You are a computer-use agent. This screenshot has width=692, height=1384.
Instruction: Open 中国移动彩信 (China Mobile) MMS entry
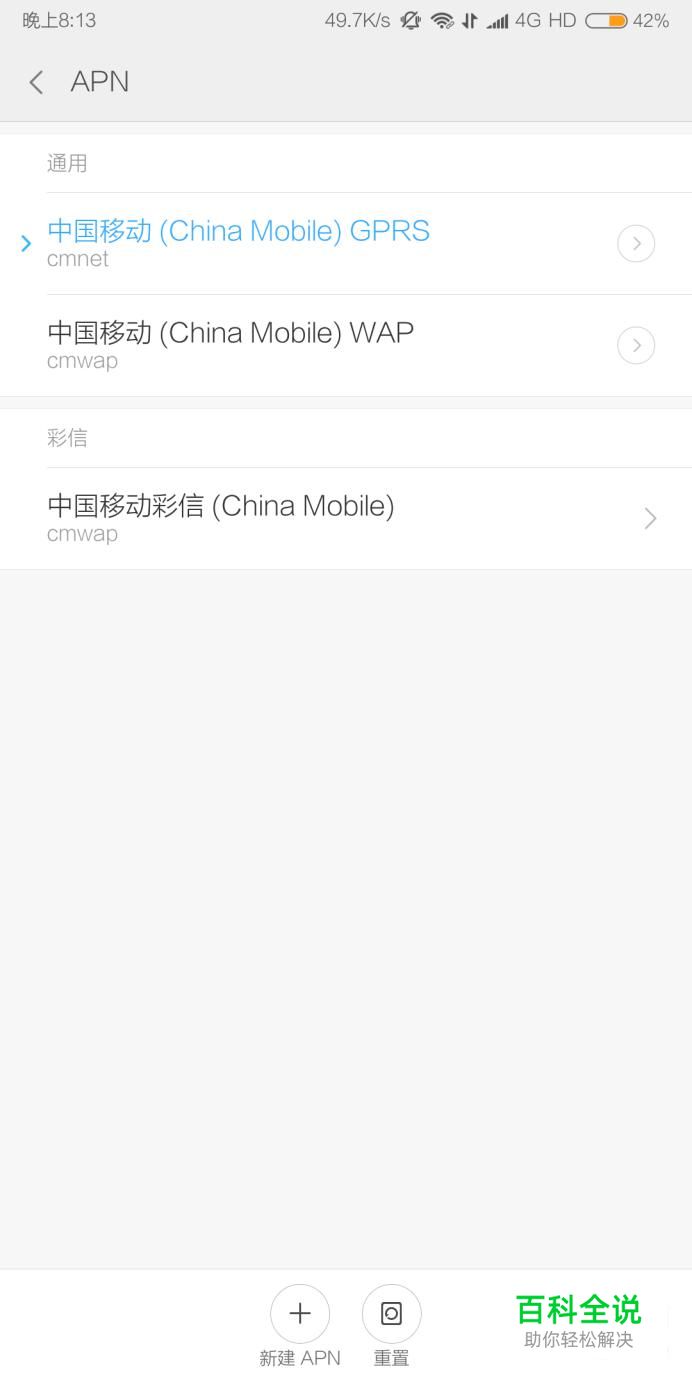(346, 518)
